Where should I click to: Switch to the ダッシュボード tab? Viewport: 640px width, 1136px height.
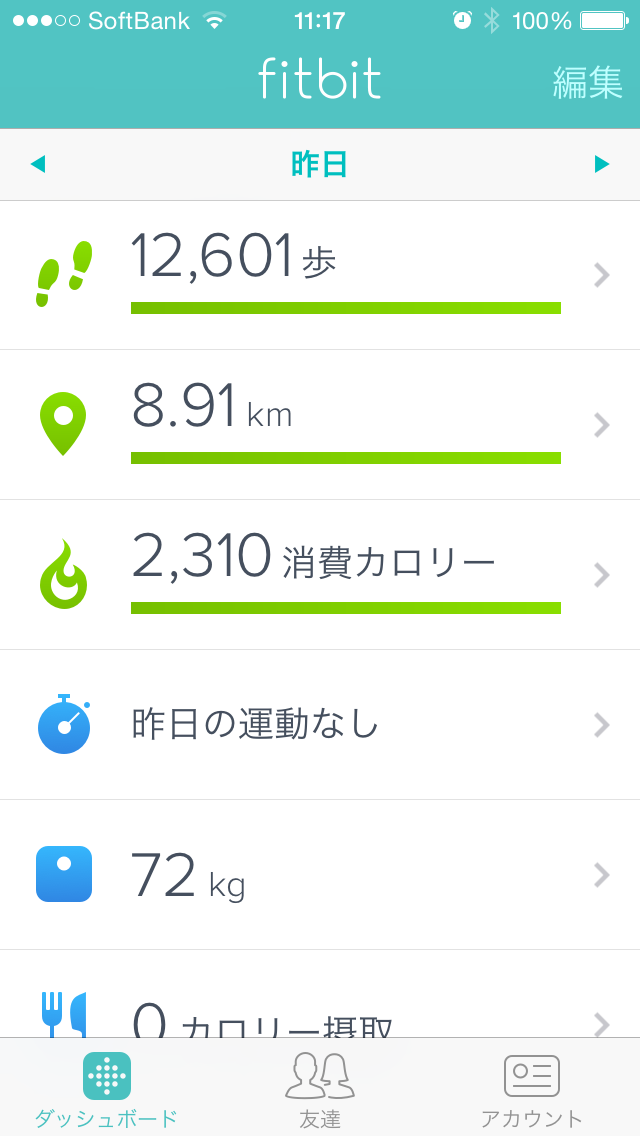click(x=107, y=1089)
